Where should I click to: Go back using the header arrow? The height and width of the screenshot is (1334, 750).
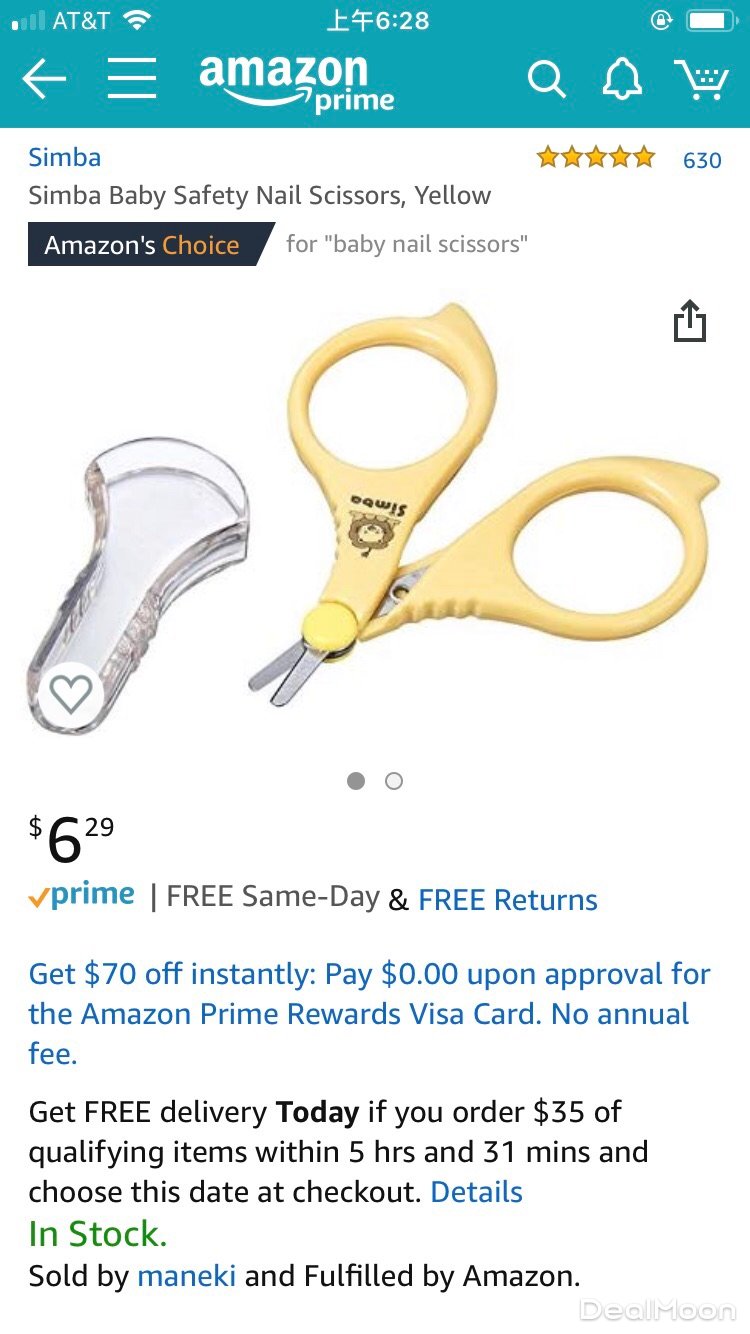pyautogui.click(x=44, y=79)
